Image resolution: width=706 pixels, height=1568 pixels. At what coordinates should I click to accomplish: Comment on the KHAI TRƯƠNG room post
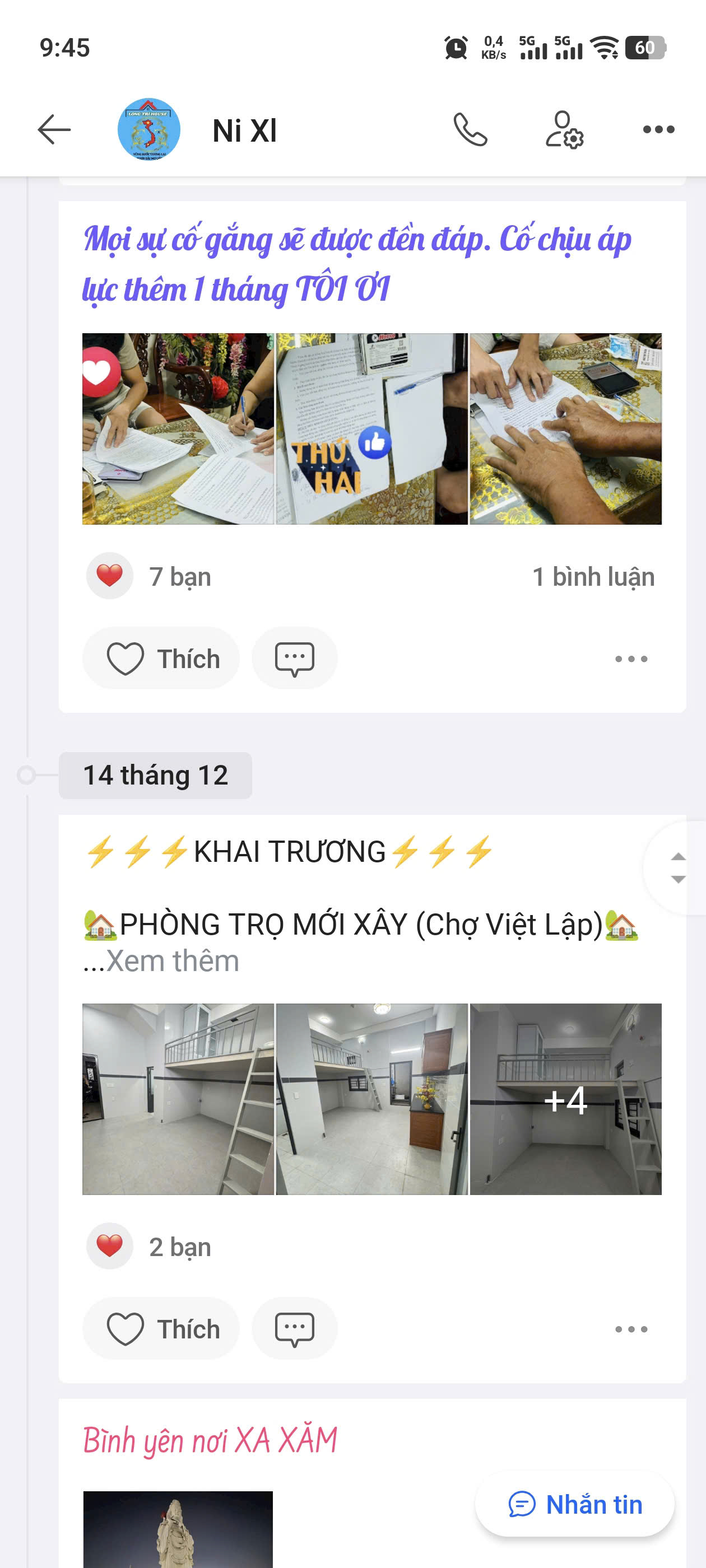(294, 1329)
